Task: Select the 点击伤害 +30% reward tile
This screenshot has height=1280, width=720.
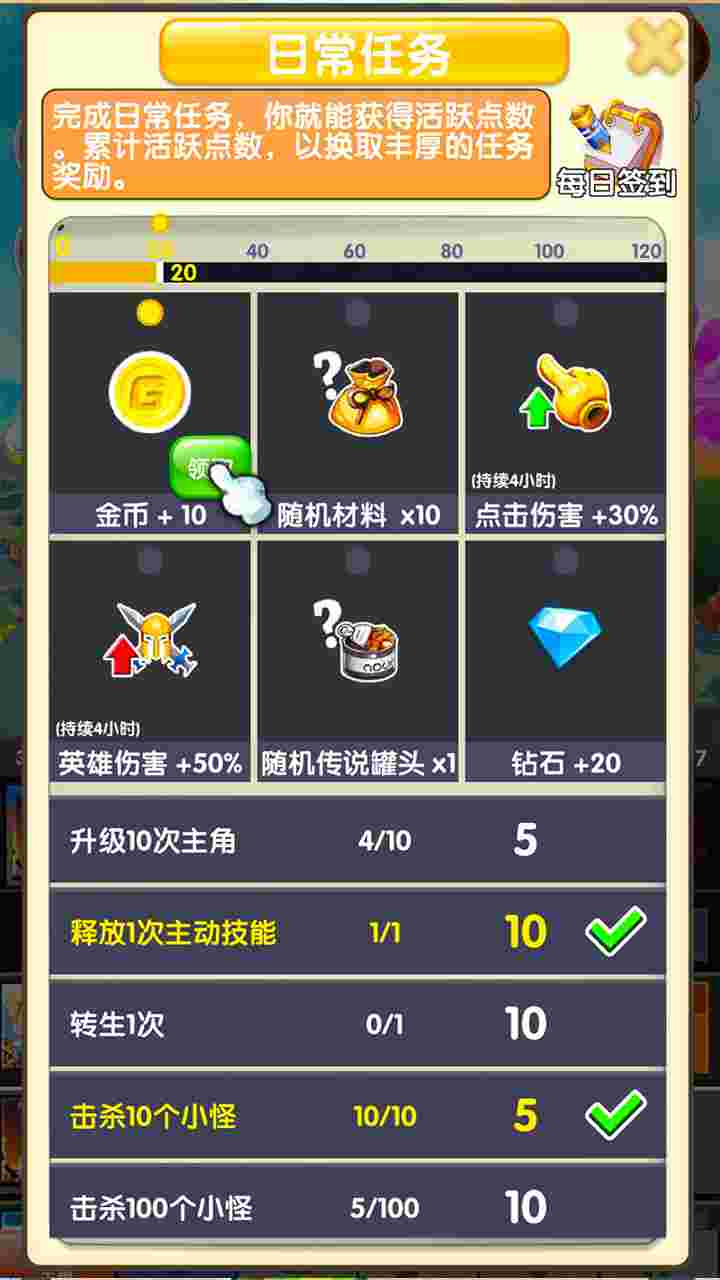Action: (565, 410)
